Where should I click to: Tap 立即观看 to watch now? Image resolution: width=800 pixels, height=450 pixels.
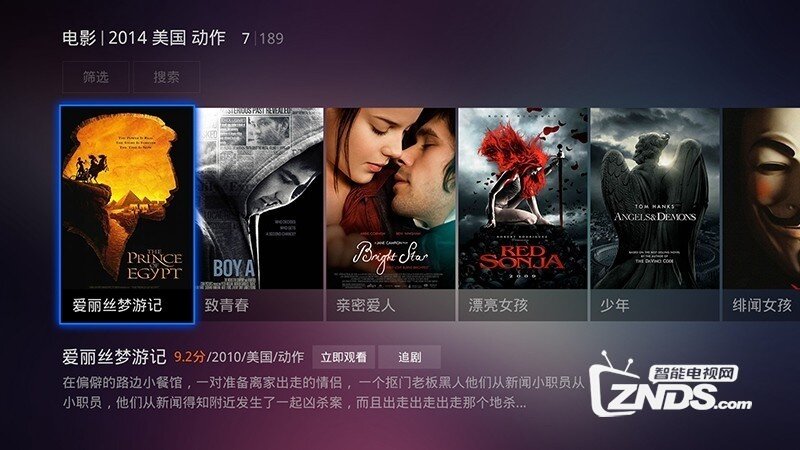343,357
